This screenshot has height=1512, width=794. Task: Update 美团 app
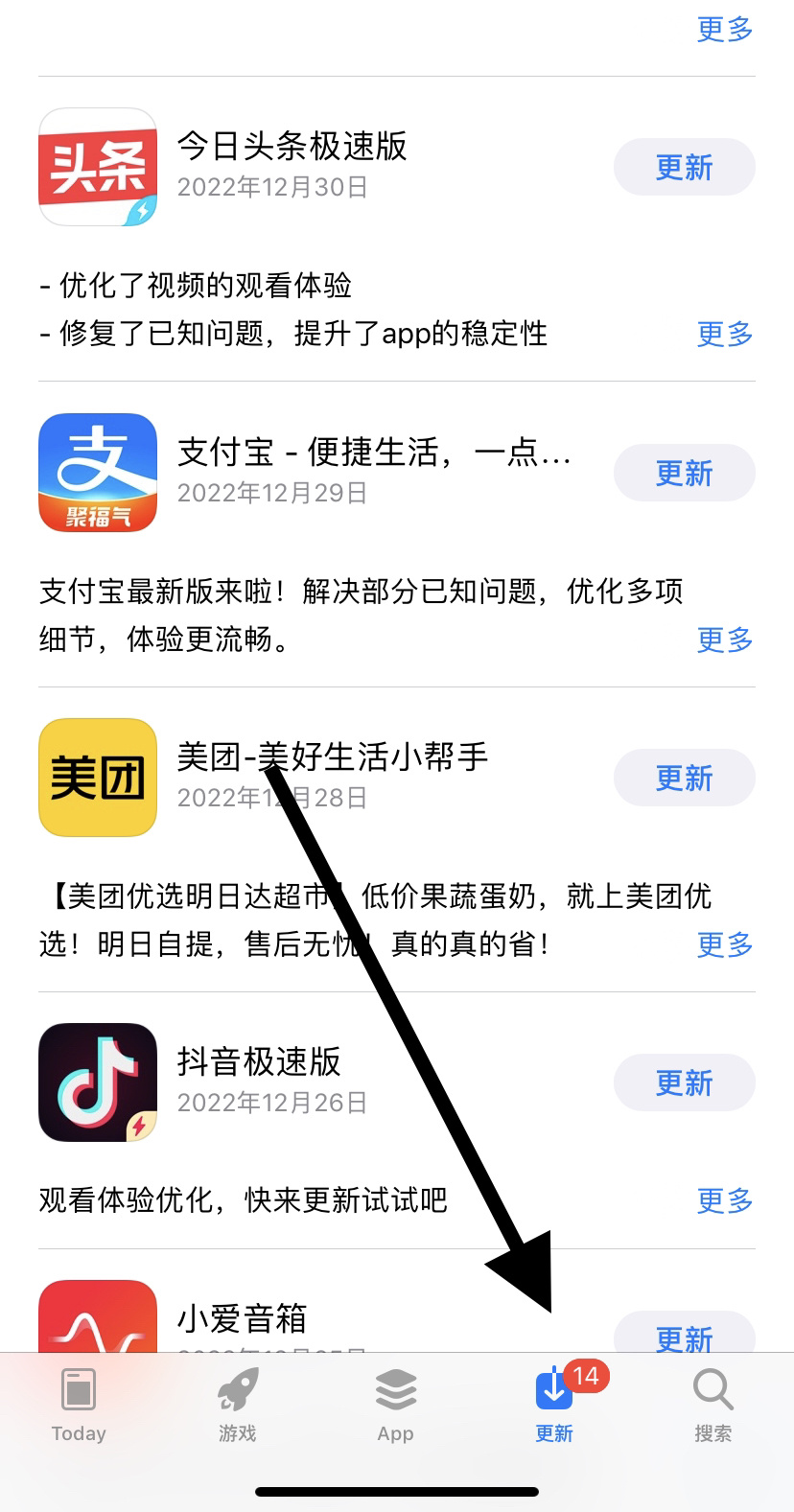[684, 778]
